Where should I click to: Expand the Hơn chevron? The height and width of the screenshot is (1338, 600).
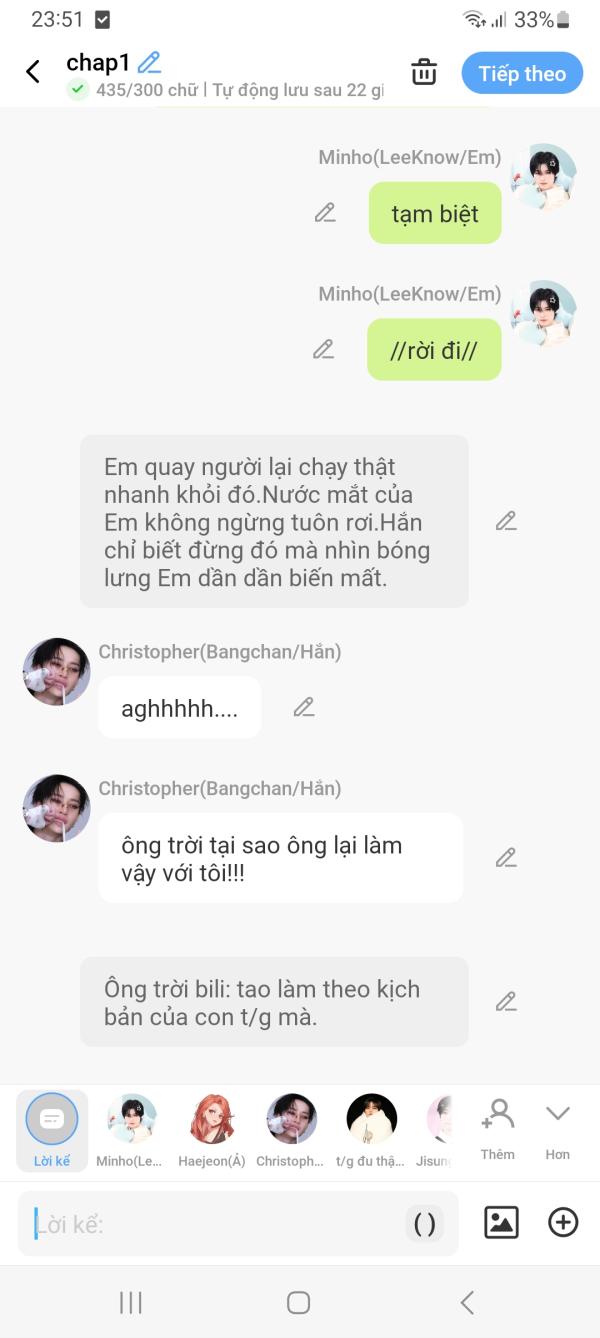[557, 1128]
